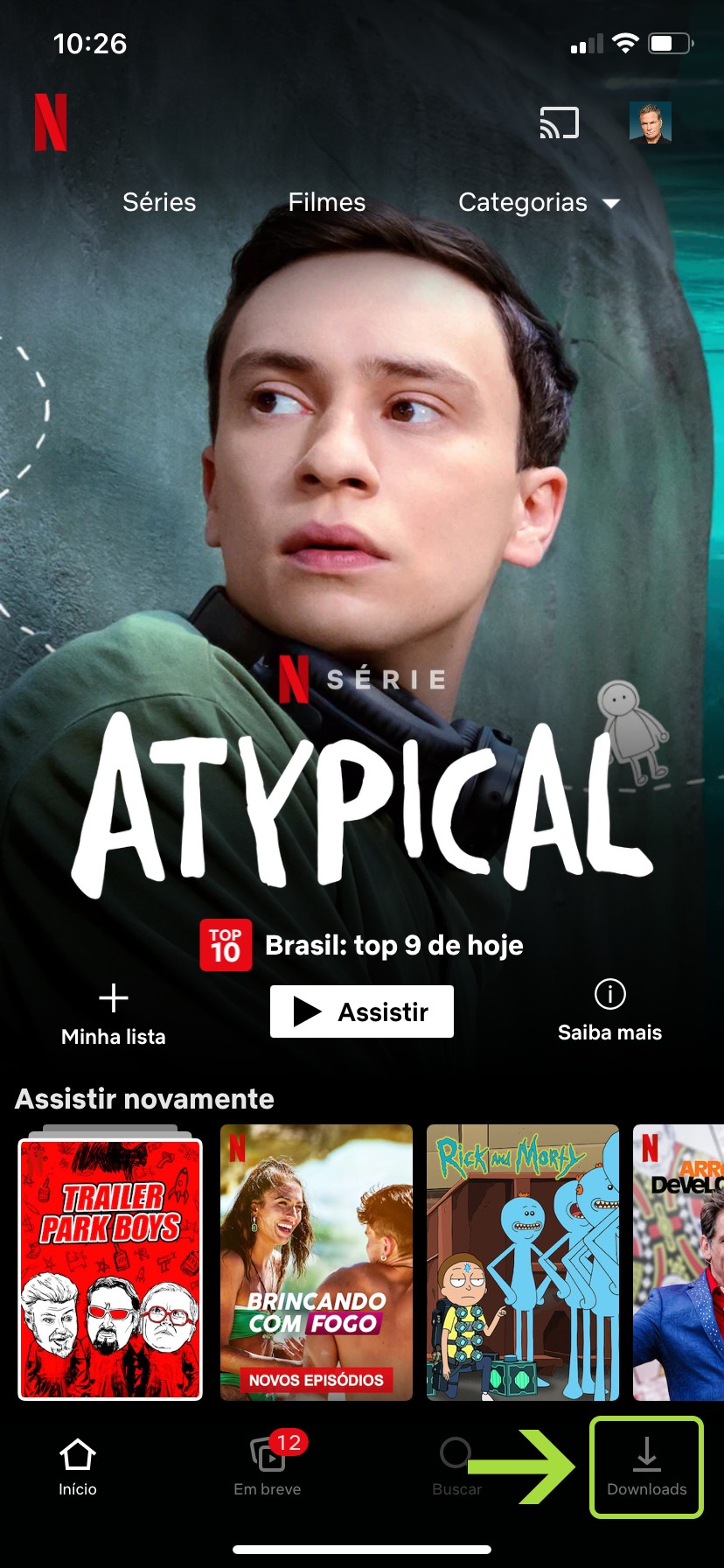Open the Downloads tab
The height and width of the screenshot is (1568, 724).
pos(647,1466)
